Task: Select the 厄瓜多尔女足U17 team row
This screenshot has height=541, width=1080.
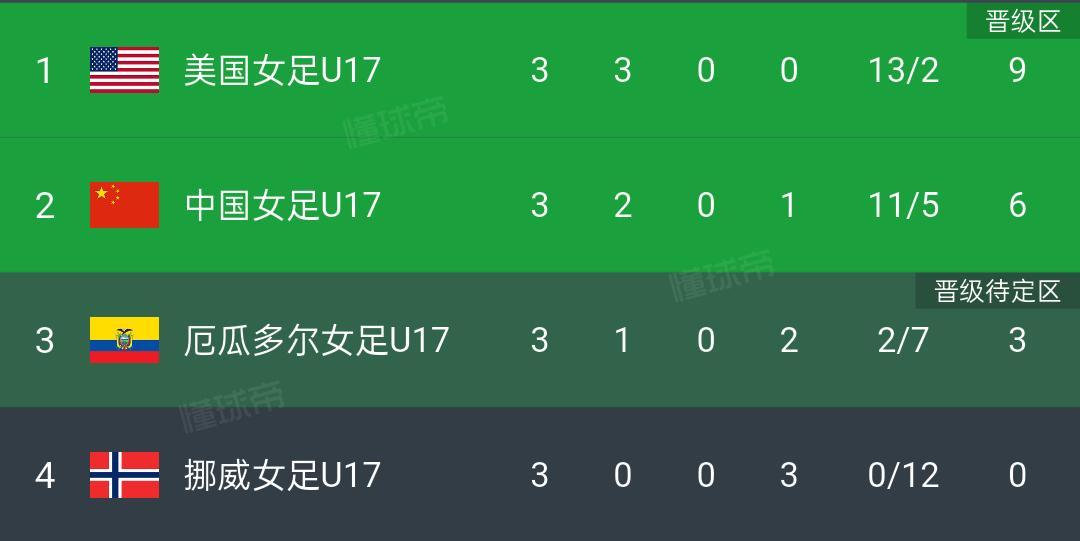Action: pyautogui.click(x=316, y=340)
